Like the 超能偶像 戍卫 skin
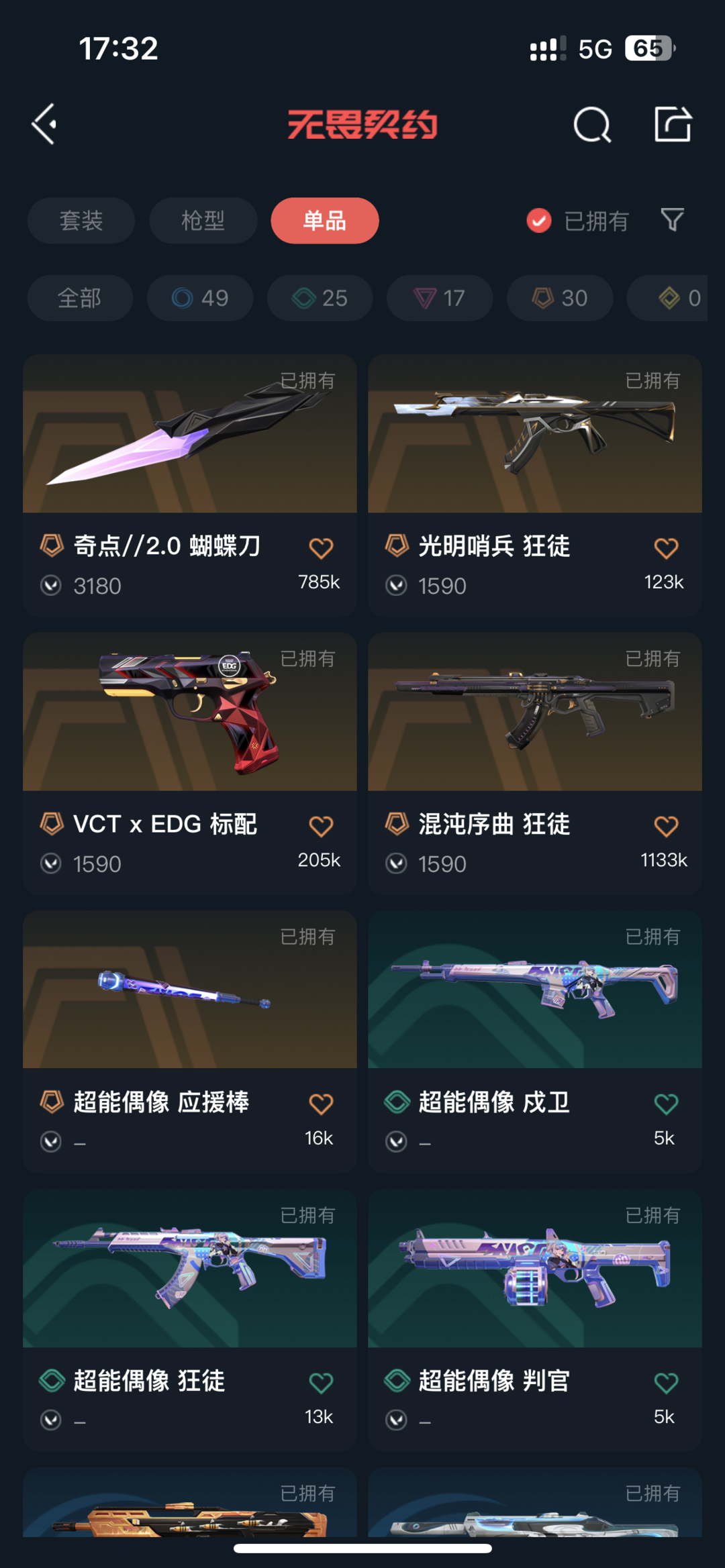 [x=666, y=1104]
